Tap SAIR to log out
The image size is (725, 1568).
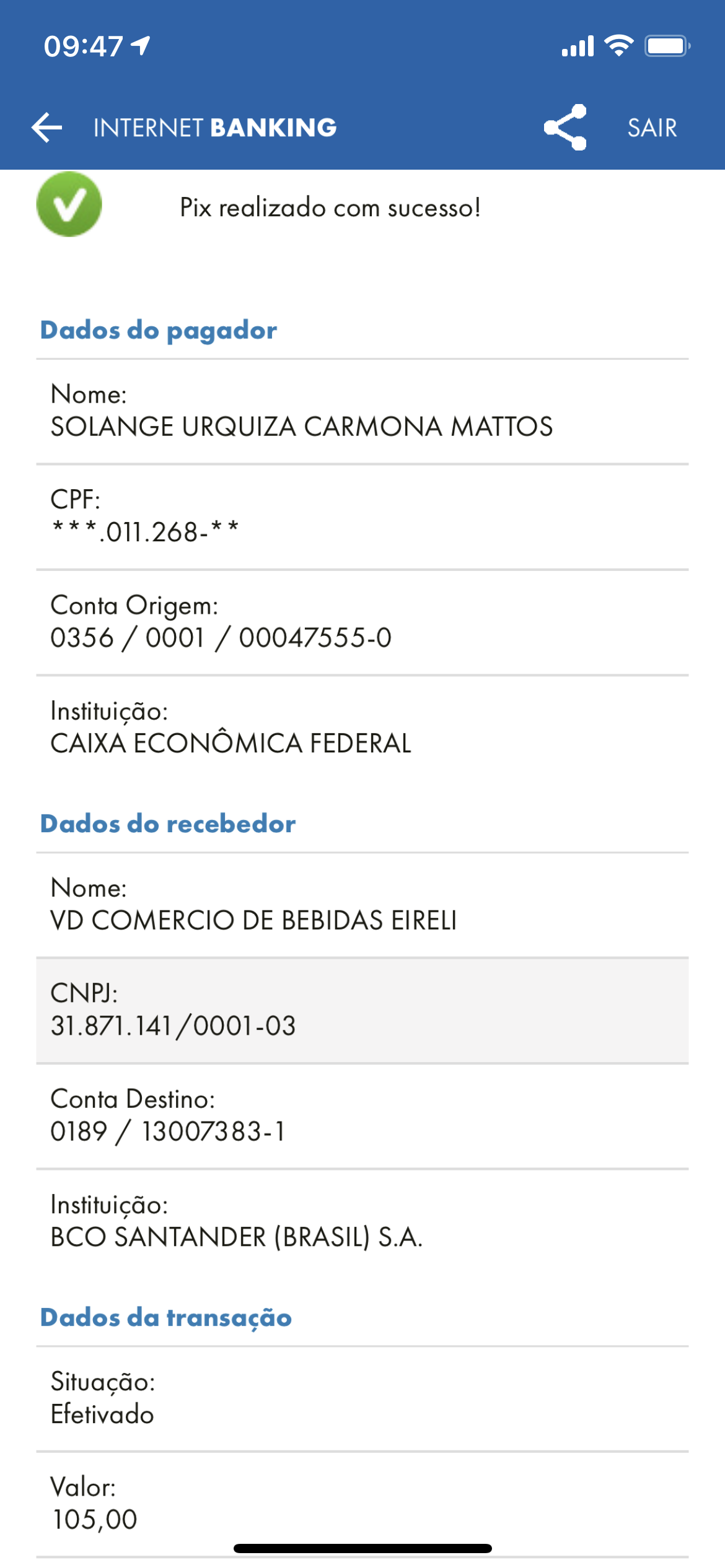coord(652,128)
